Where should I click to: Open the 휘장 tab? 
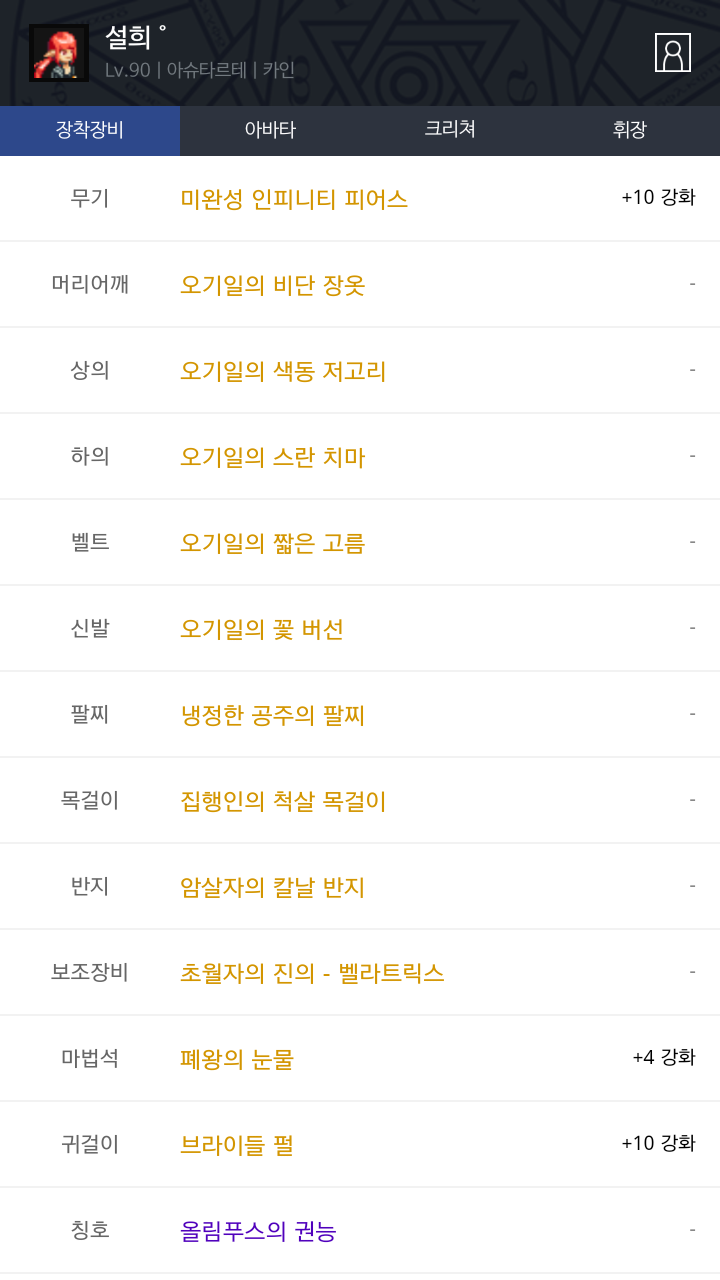(x=630, y=130)
